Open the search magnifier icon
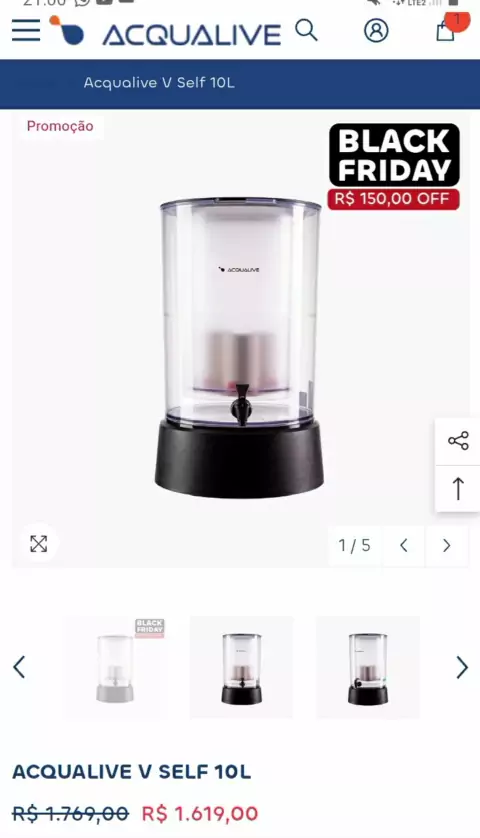The width and height of the screenshot is (480, 838). coord(306,30)
